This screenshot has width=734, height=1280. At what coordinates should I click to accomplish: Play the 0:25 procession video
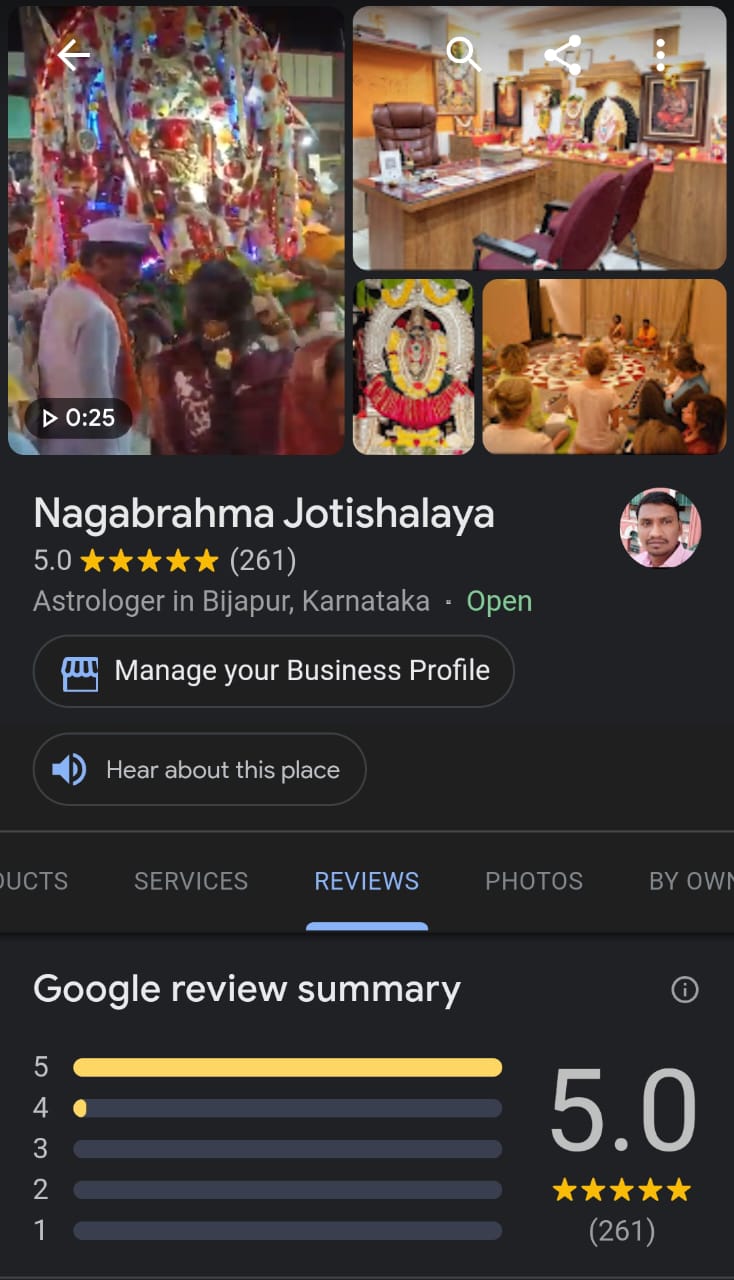pyautogui.click(x=175, y=230)
